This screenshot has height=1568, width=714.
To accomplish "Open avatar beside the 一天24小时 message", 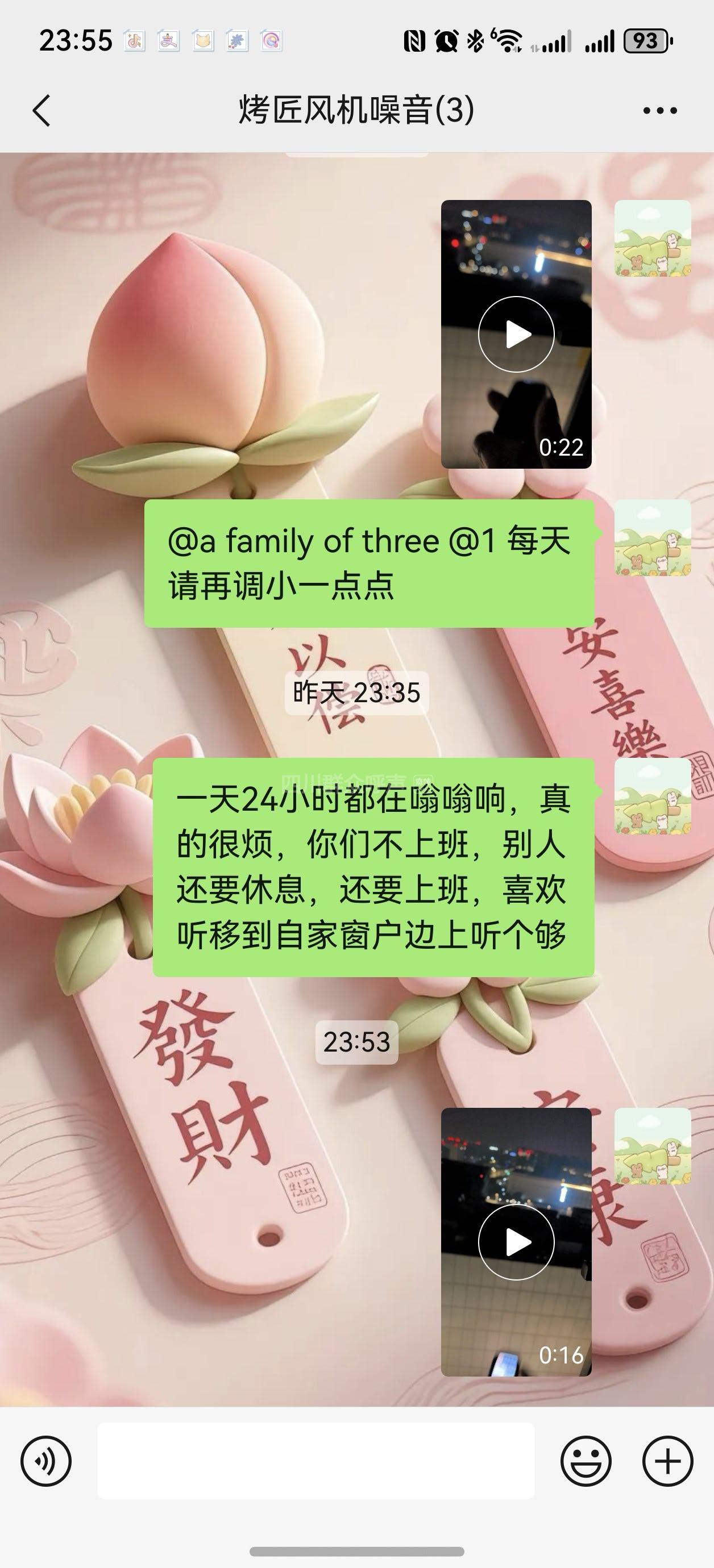I will point(653,796).
